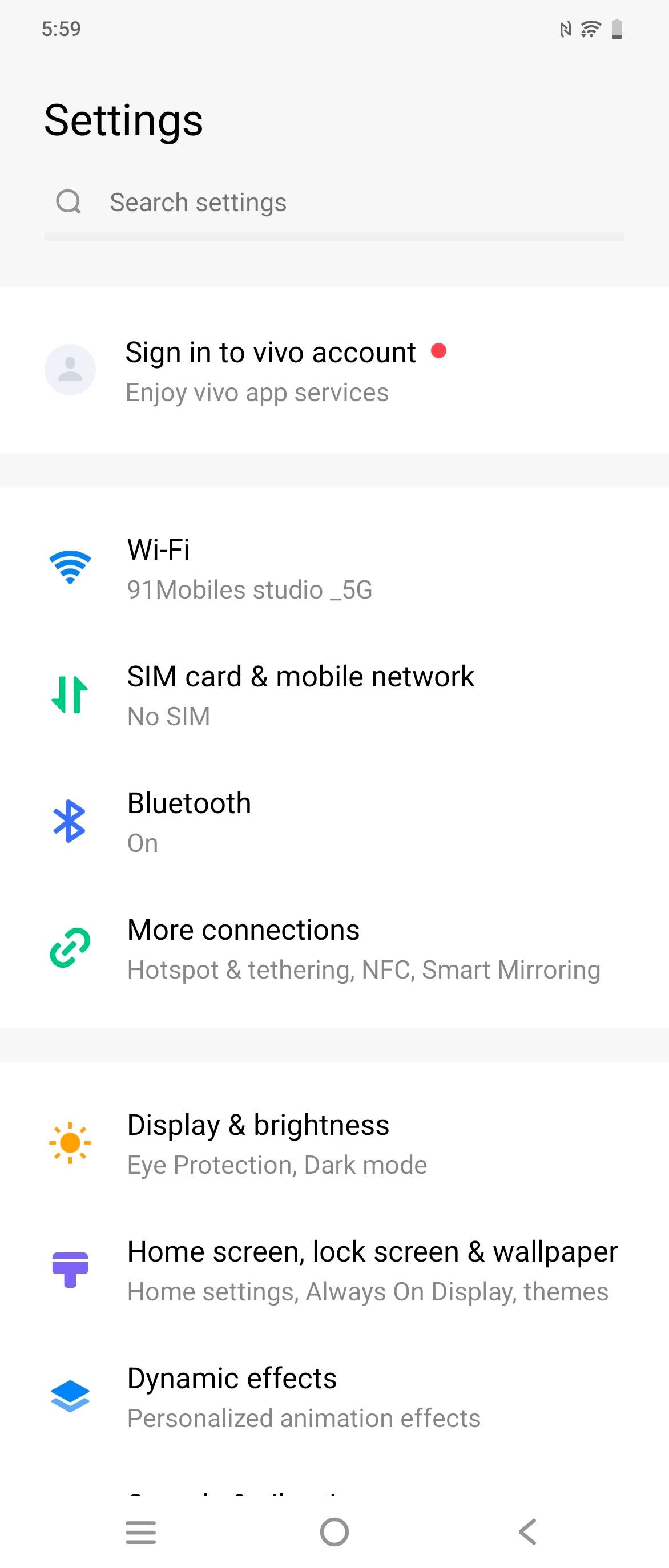The width and height of the screenshot is (669, 1568).
Task: Open More connections
Action: [333, 948]
